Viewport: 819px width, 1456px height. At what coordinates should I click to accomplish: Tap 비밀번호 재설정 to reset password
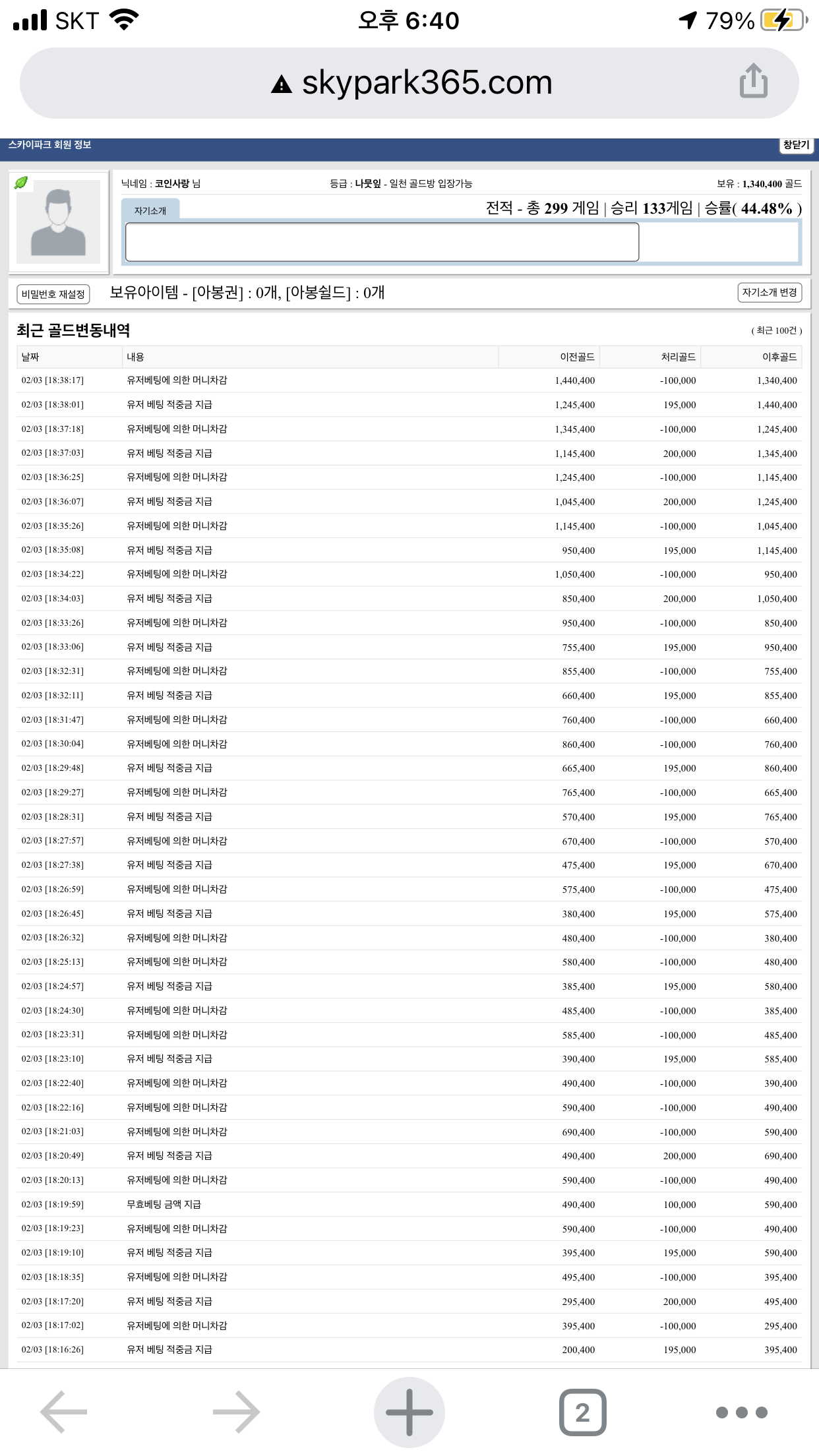click(53, 294)
